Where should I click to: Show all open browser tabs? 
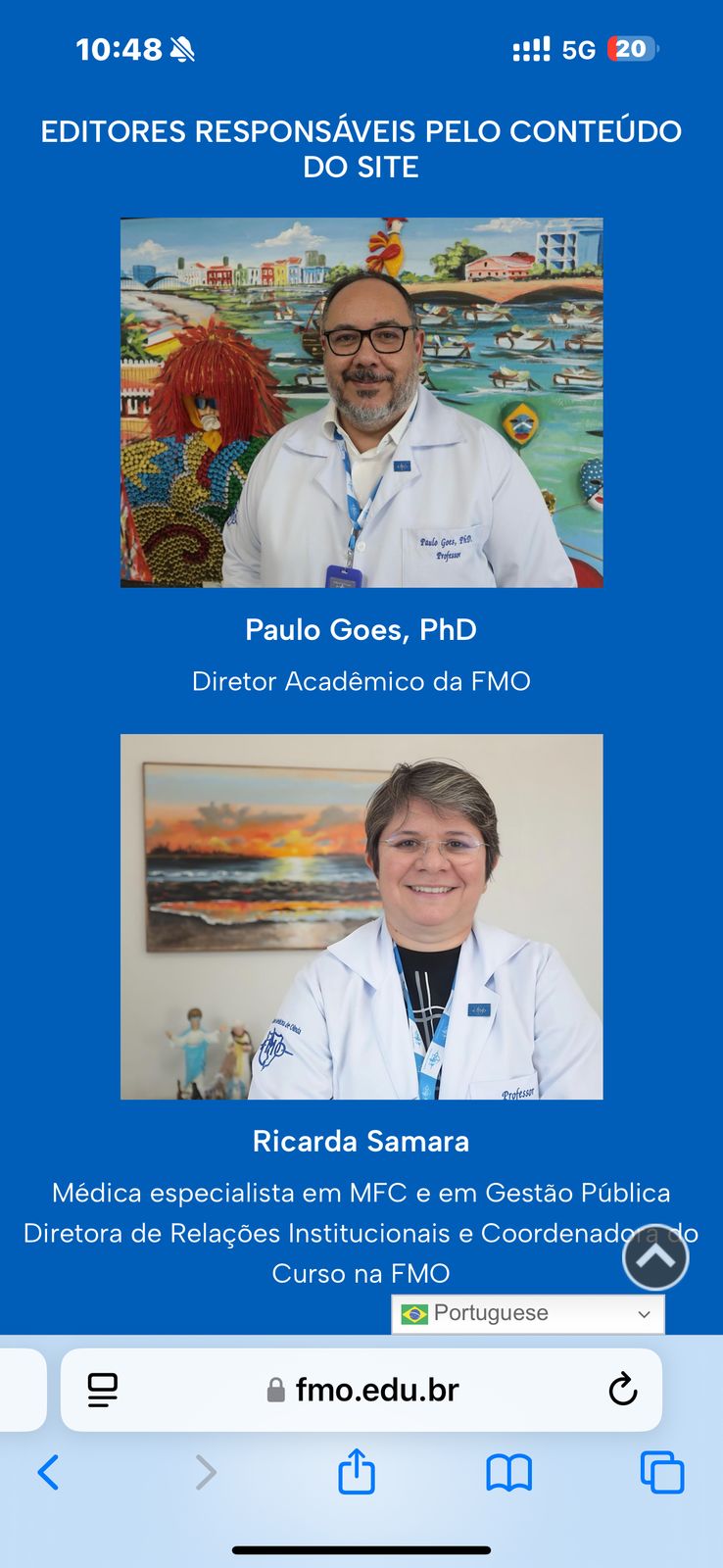click(661, 1472)
